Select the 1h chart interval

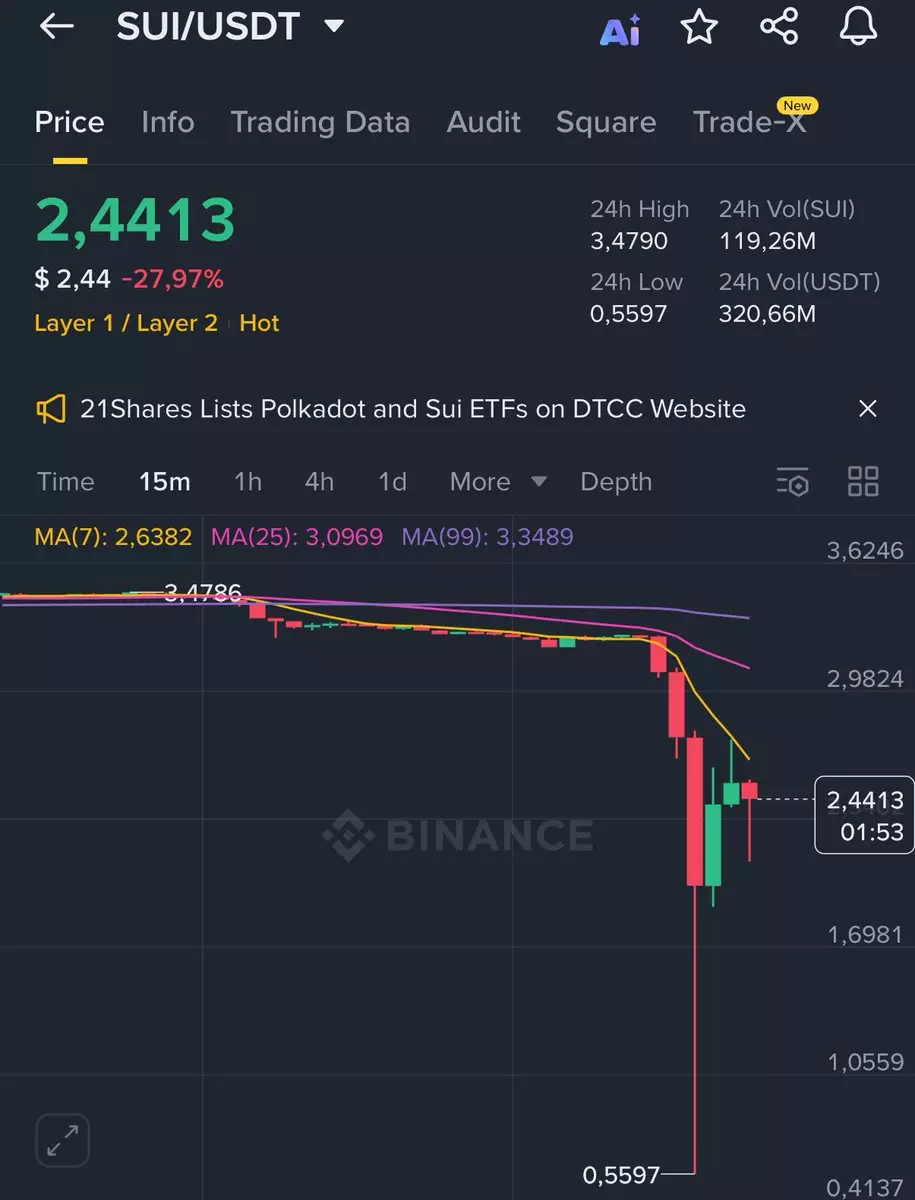(247, 482)
